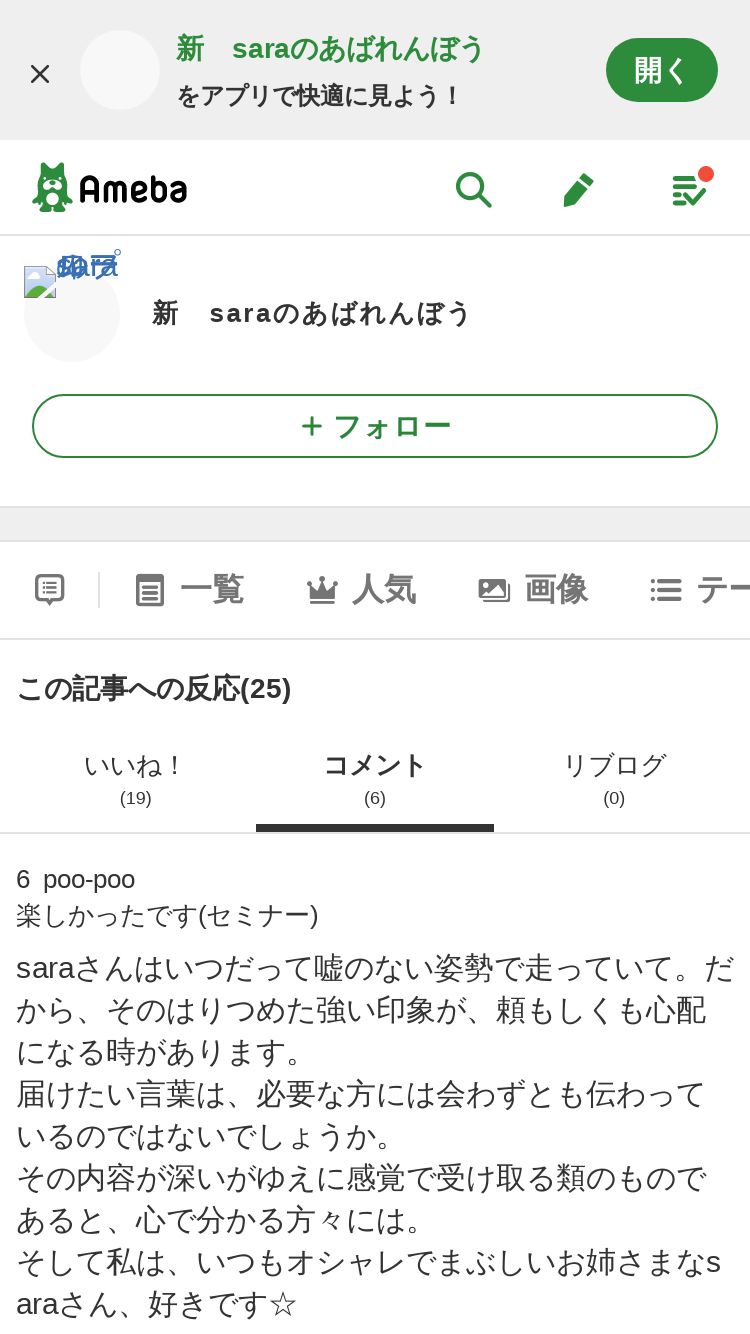Tap 開く to open in the app
The image size is (750, 1334).
661,70
